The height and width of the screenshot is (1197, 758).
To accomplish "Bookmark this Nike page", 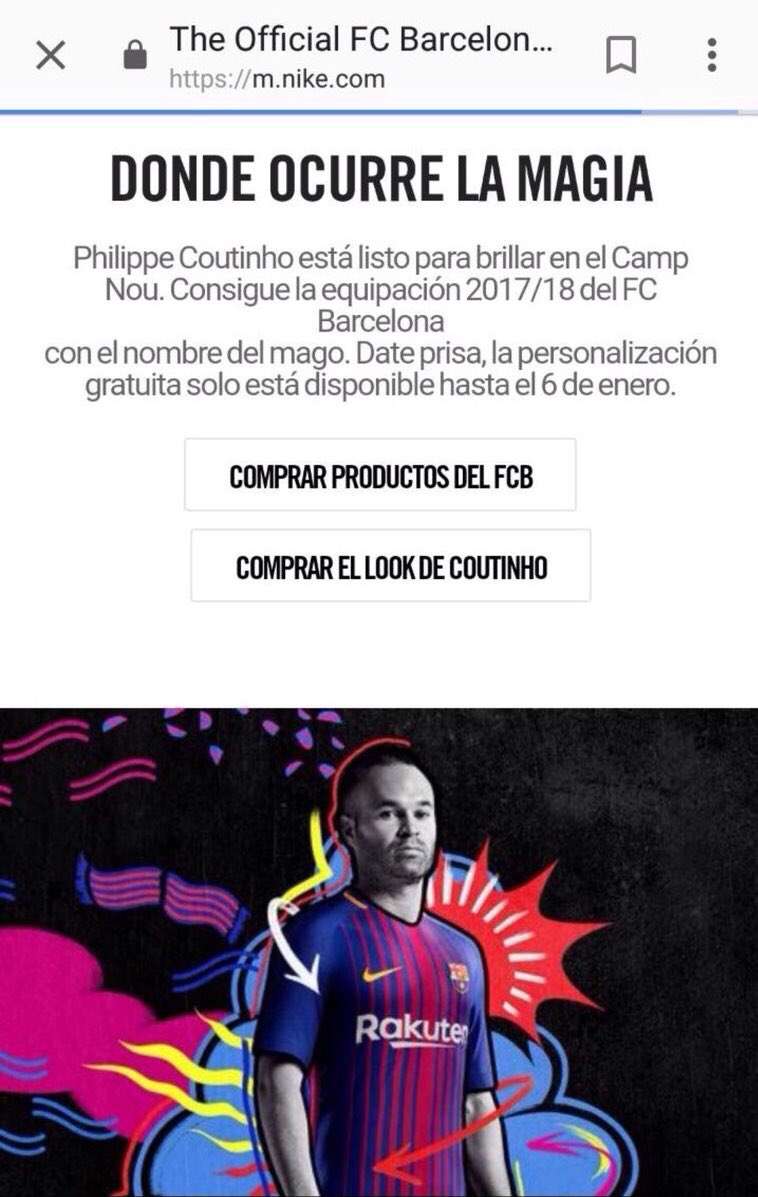I will (621, 55).
